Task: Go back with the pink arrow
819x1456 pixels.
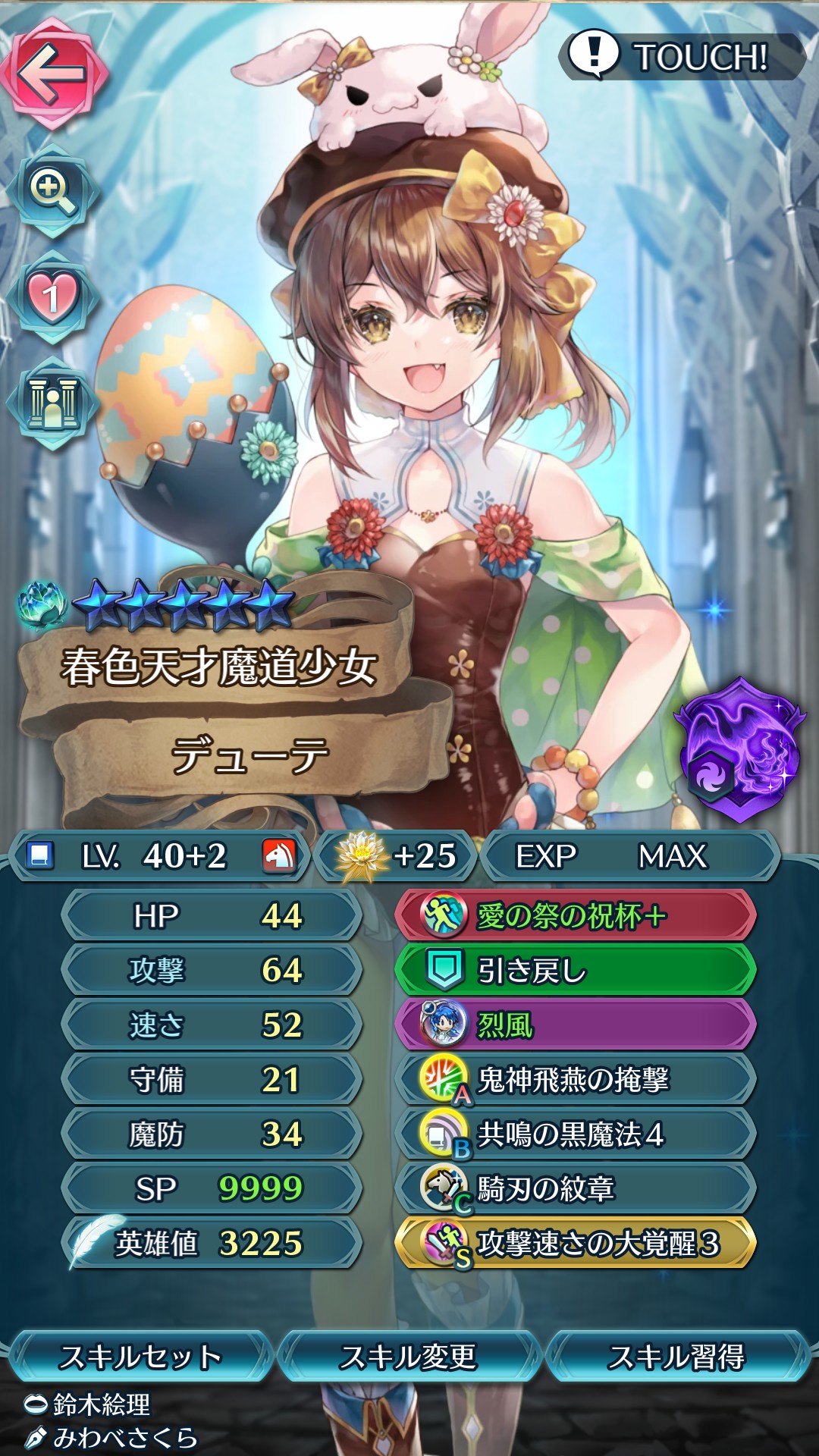Action: pos(53,74)
